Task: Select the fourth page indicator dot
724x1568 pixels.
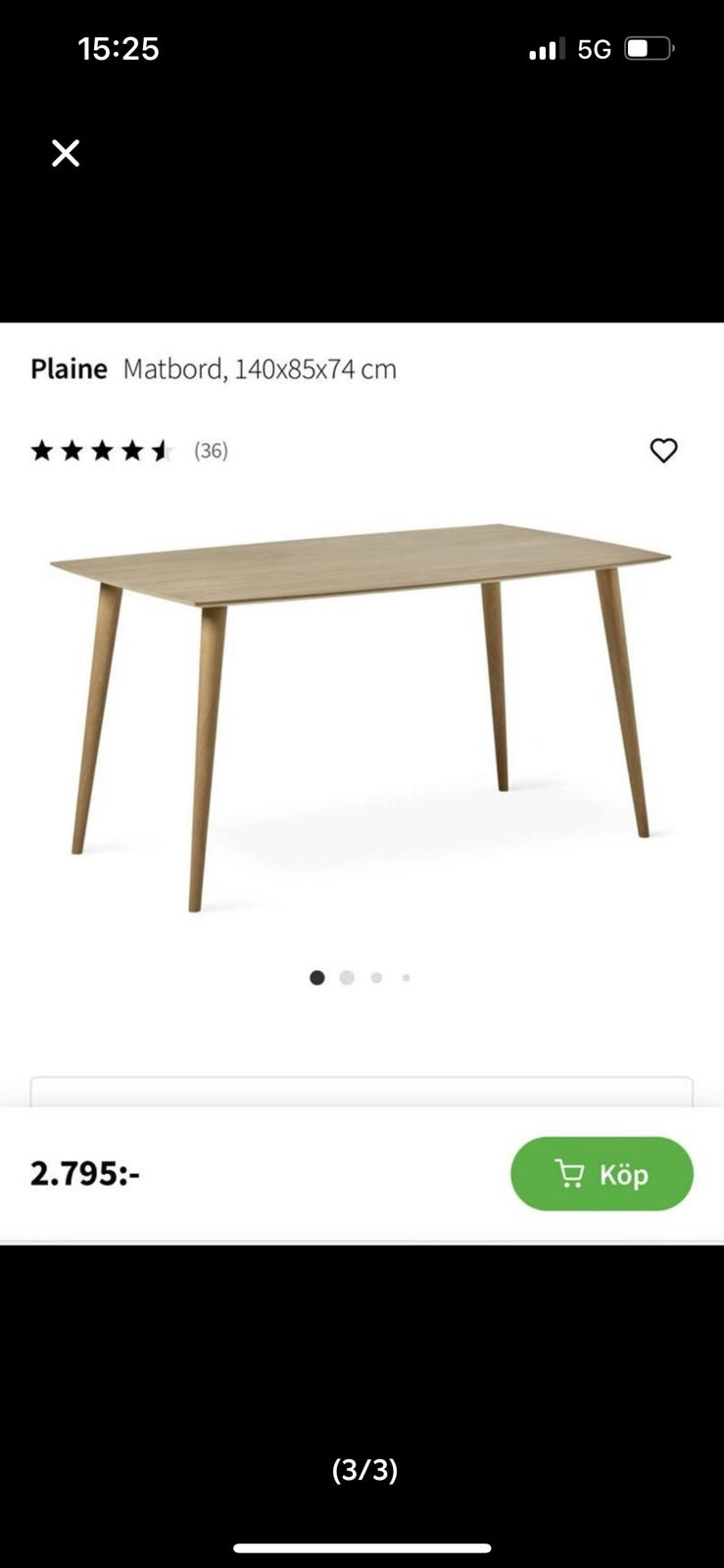Action: click(406, 977)
